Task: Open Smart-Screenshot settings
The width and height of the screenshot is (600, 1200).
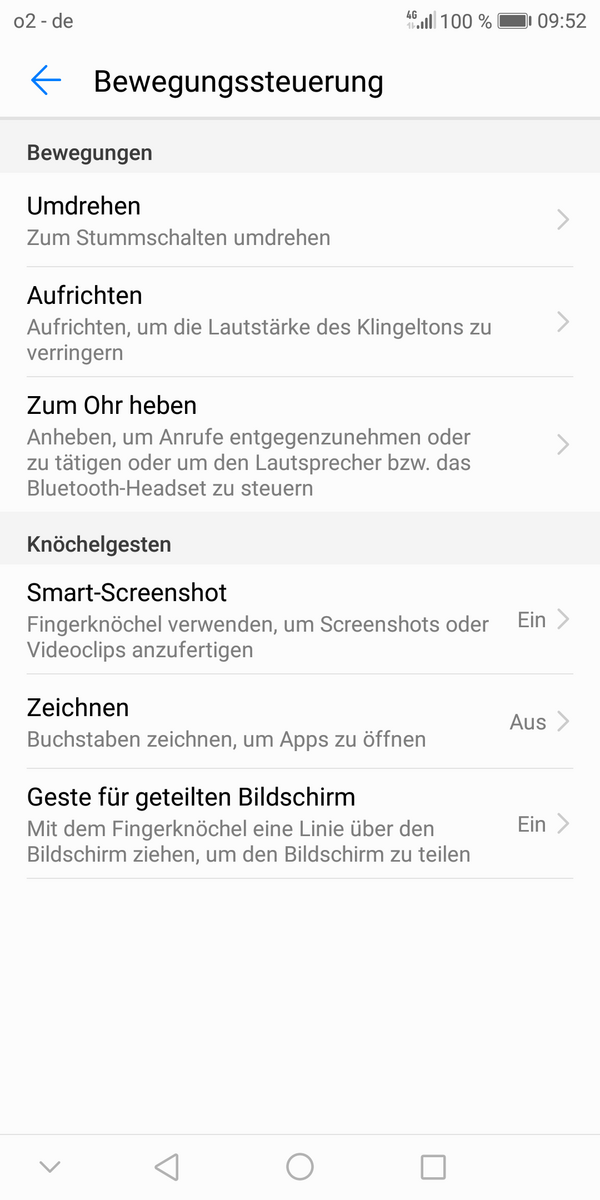Action: 300,620
